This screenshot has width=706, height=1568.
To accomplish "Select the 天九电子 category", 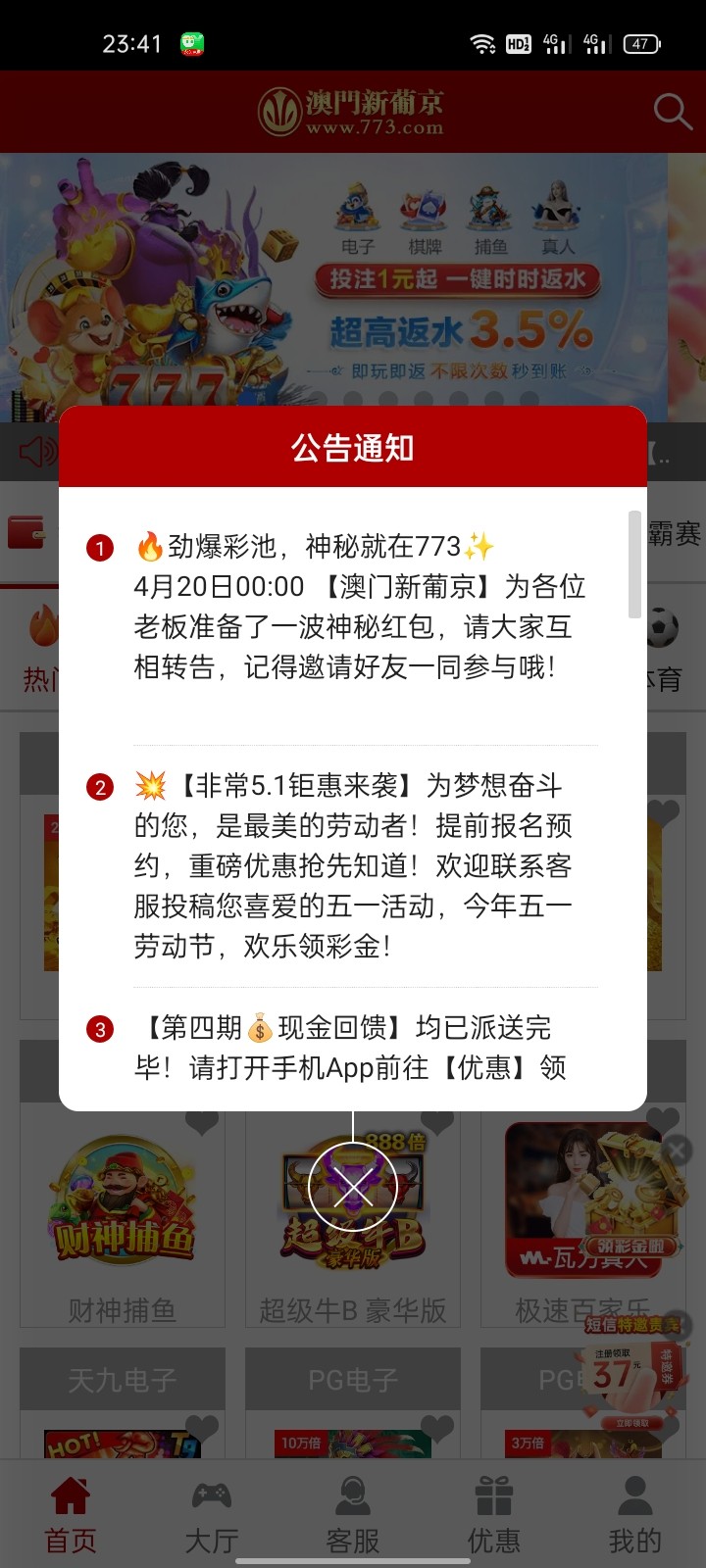I will (123, 1380).
